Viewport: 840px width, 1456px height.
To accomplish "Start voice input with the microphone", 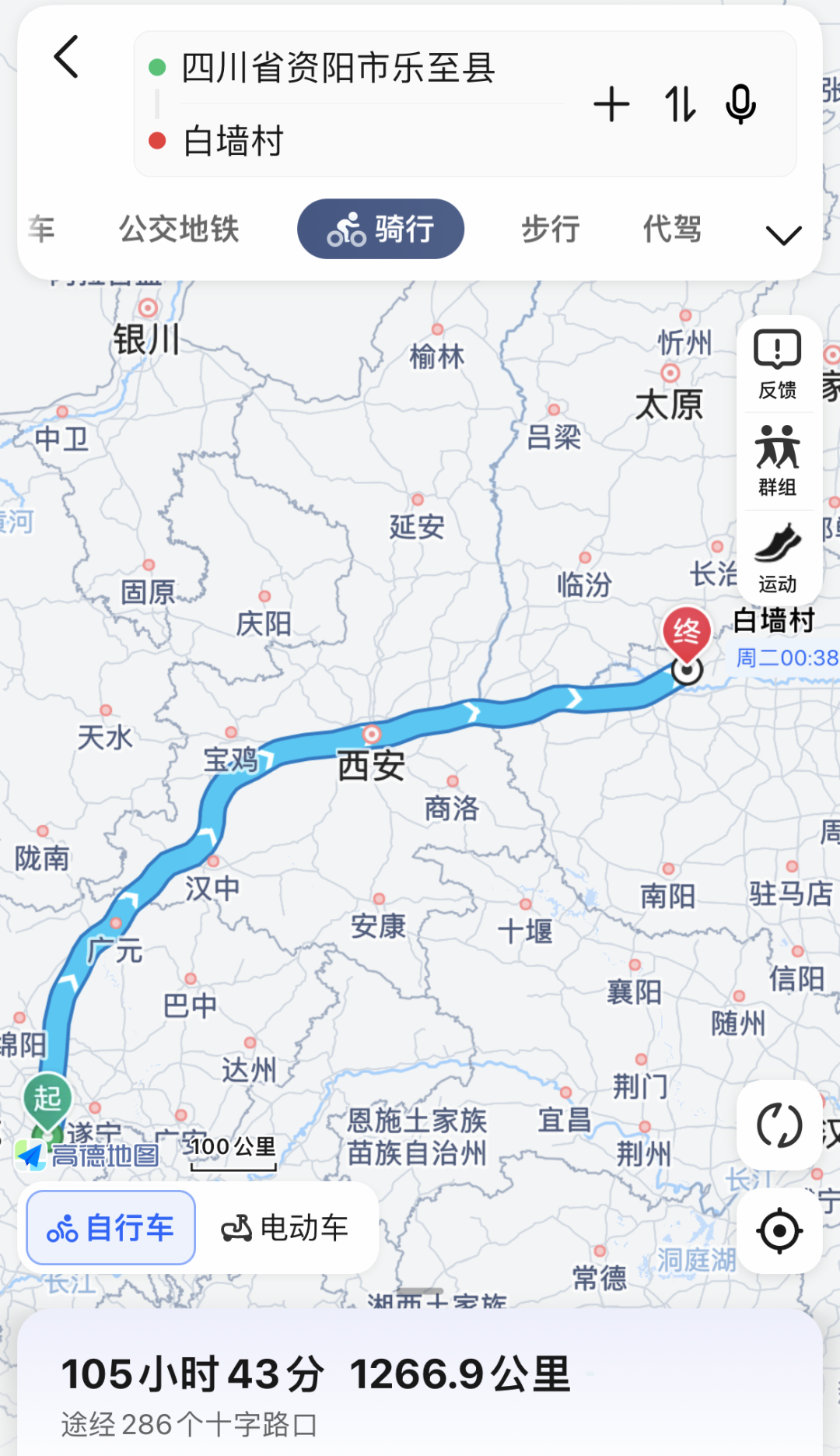I will pyautogui.click(x=740, y=104).
